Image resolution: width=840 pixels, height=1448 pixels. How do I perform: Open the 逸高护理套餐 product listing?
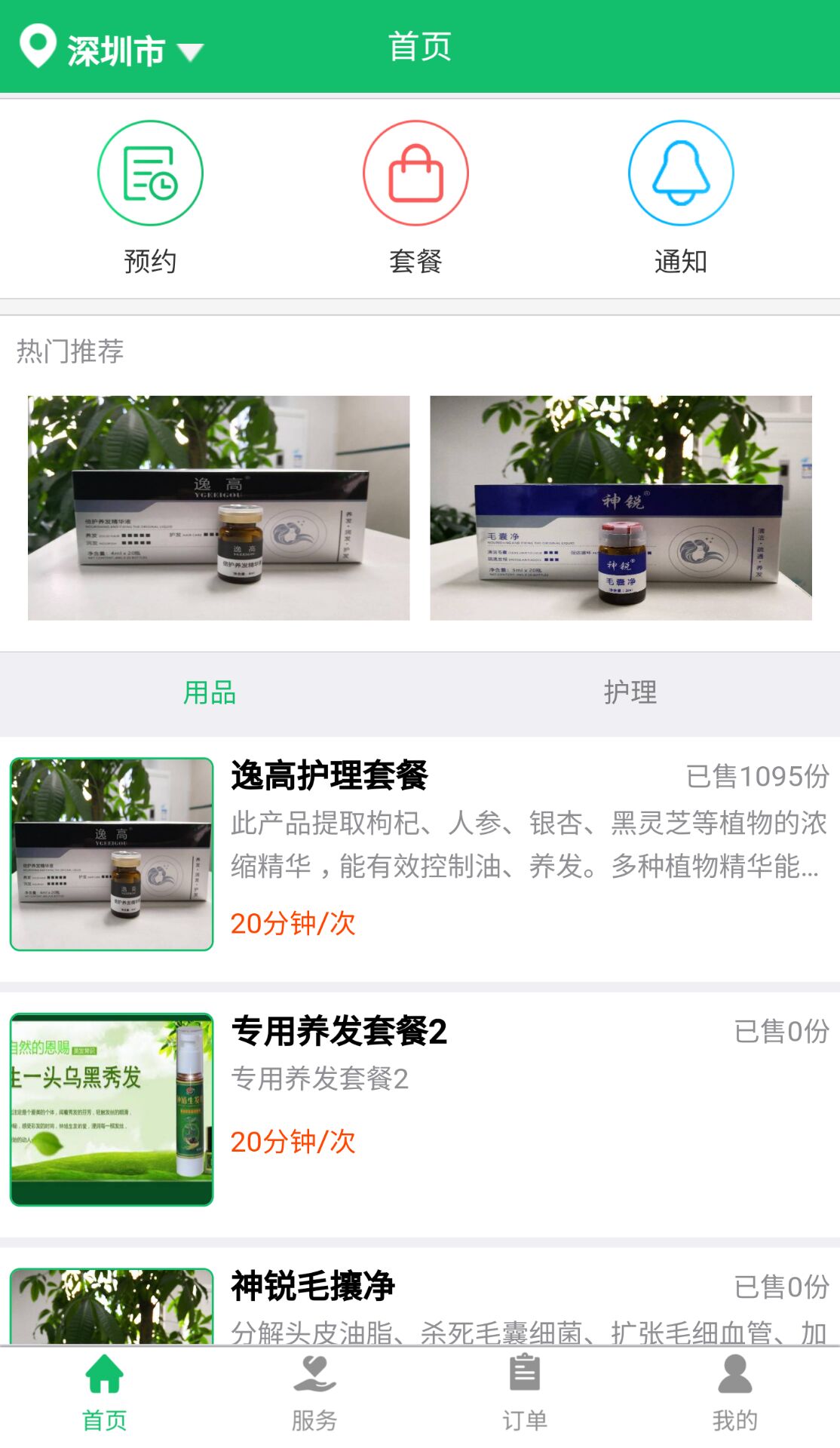click(x=420, y=854)
